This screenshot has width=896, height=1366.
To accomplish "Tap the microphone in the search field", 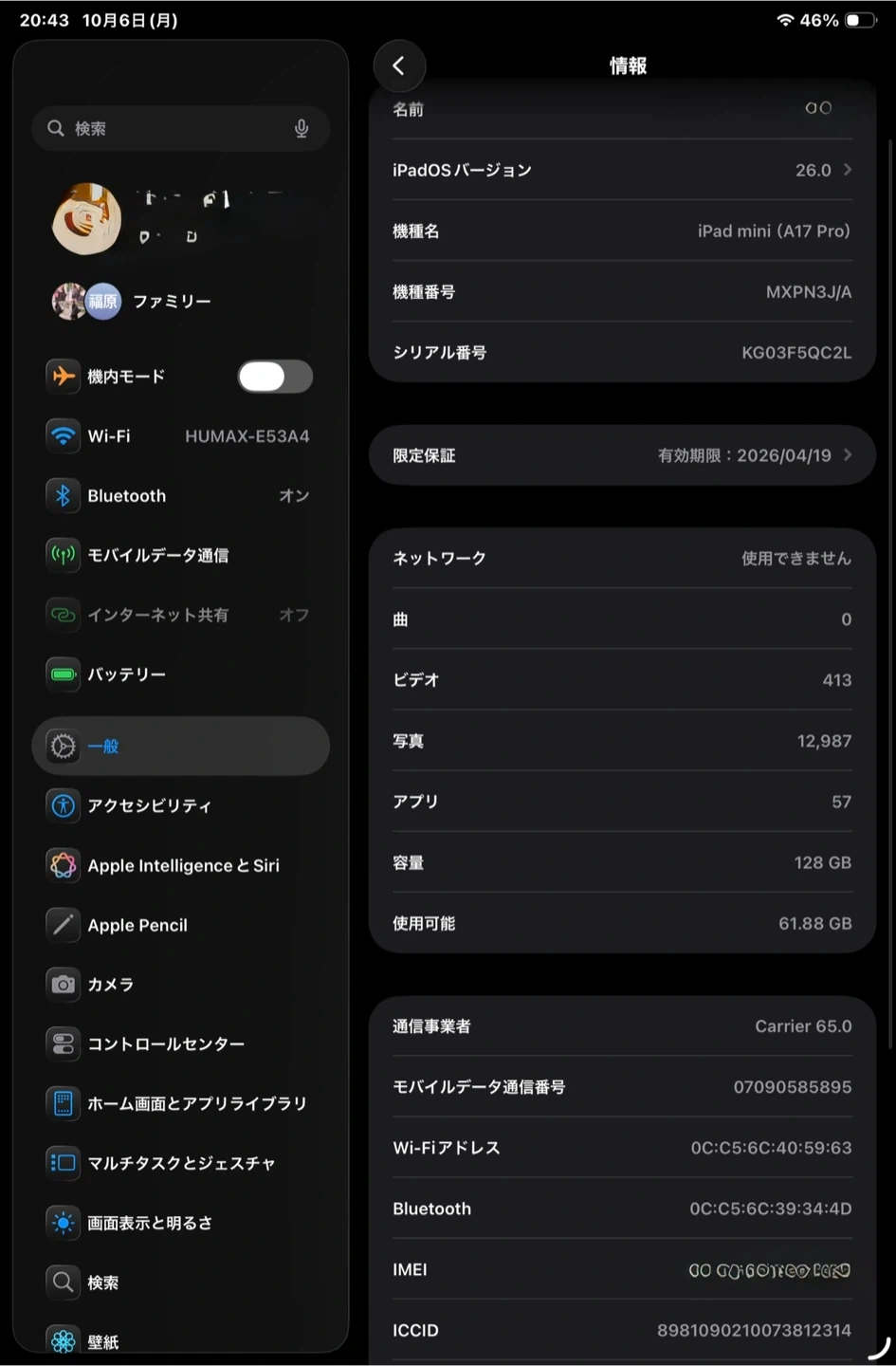I will pos(302,128).
